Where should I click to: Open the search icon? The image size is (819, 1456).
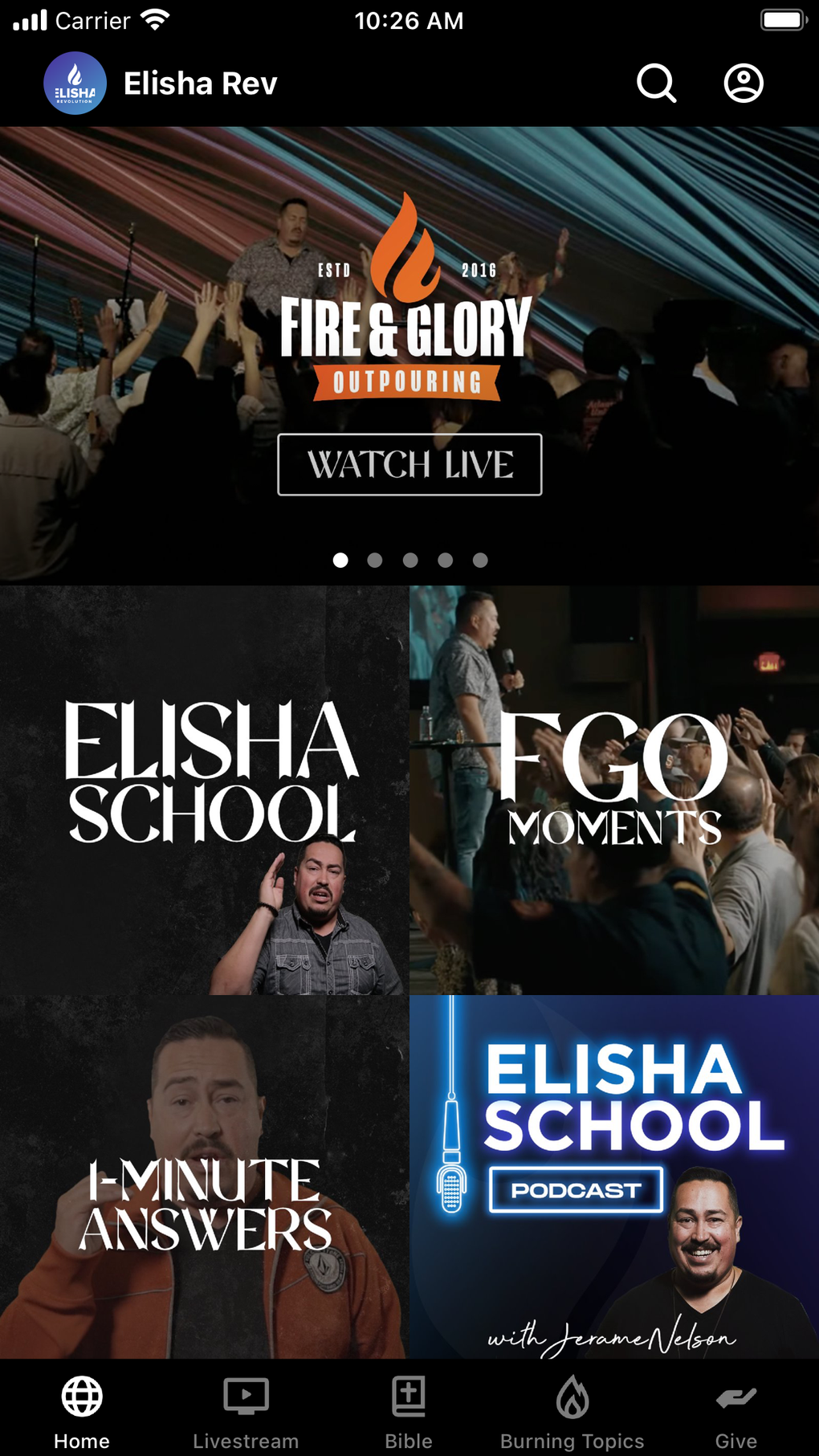tap(657, 83)
